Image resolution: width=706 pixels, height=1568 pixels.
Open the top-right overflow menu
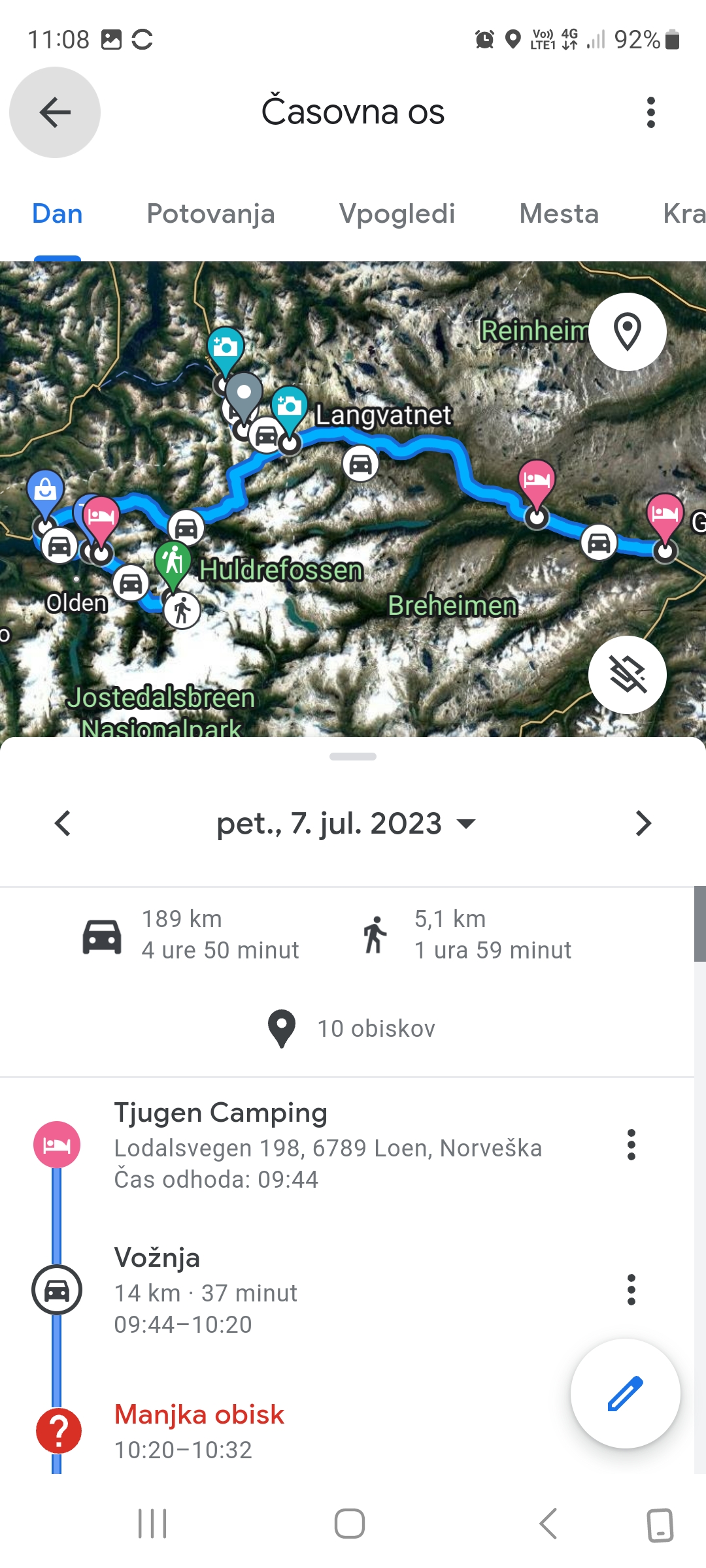[x=650, y=112]
